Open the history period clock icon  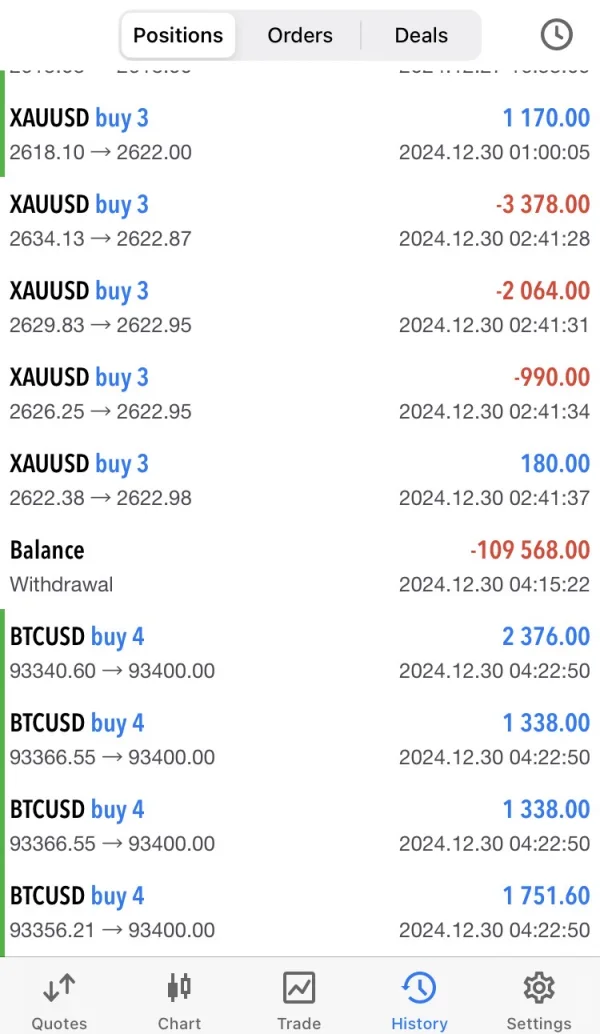click(556, 35)
